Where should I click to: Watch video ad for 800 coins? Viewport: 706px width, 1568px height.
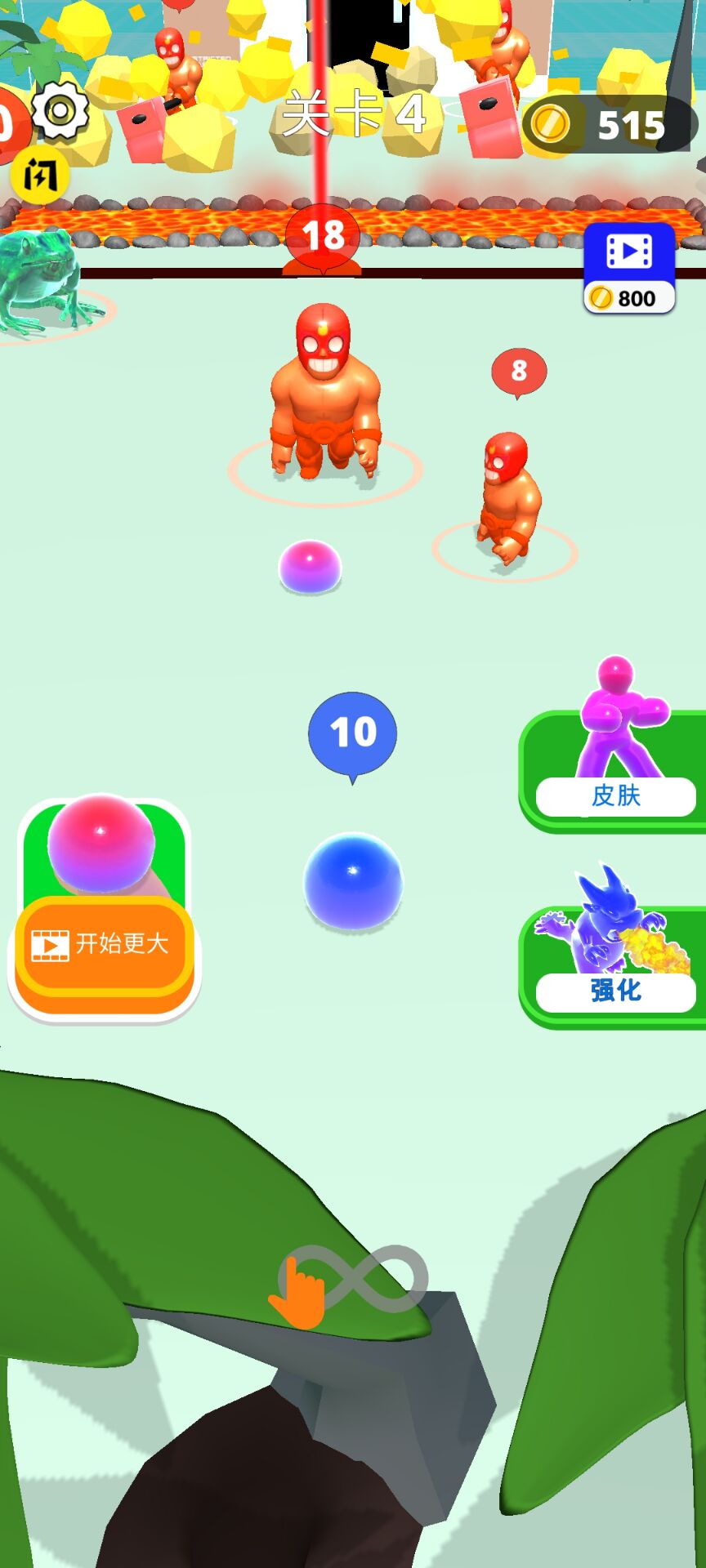pyautogui.click(x=629, y=268)
